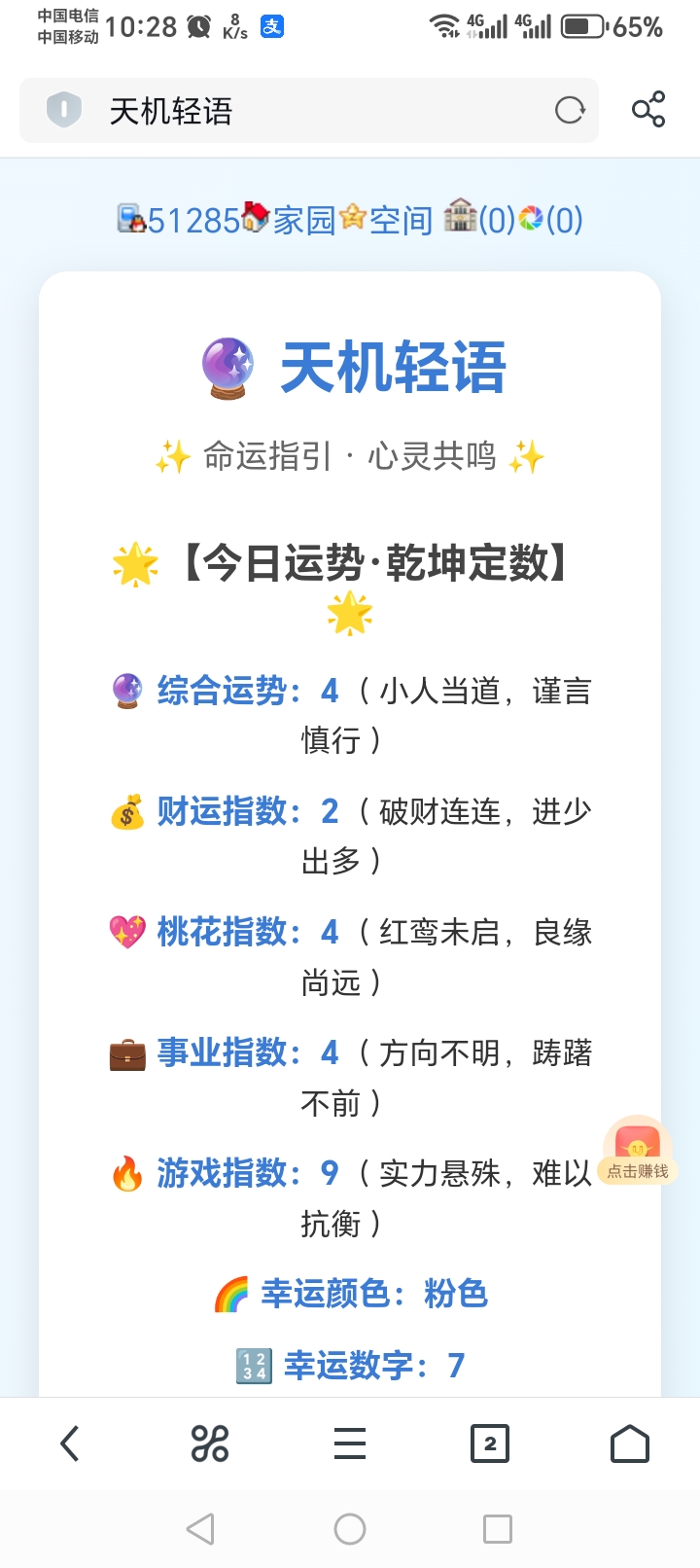This screenshot has height=1568, width=700.
Task: Tap the Android back triangle button
Action: click(201, 1528)
